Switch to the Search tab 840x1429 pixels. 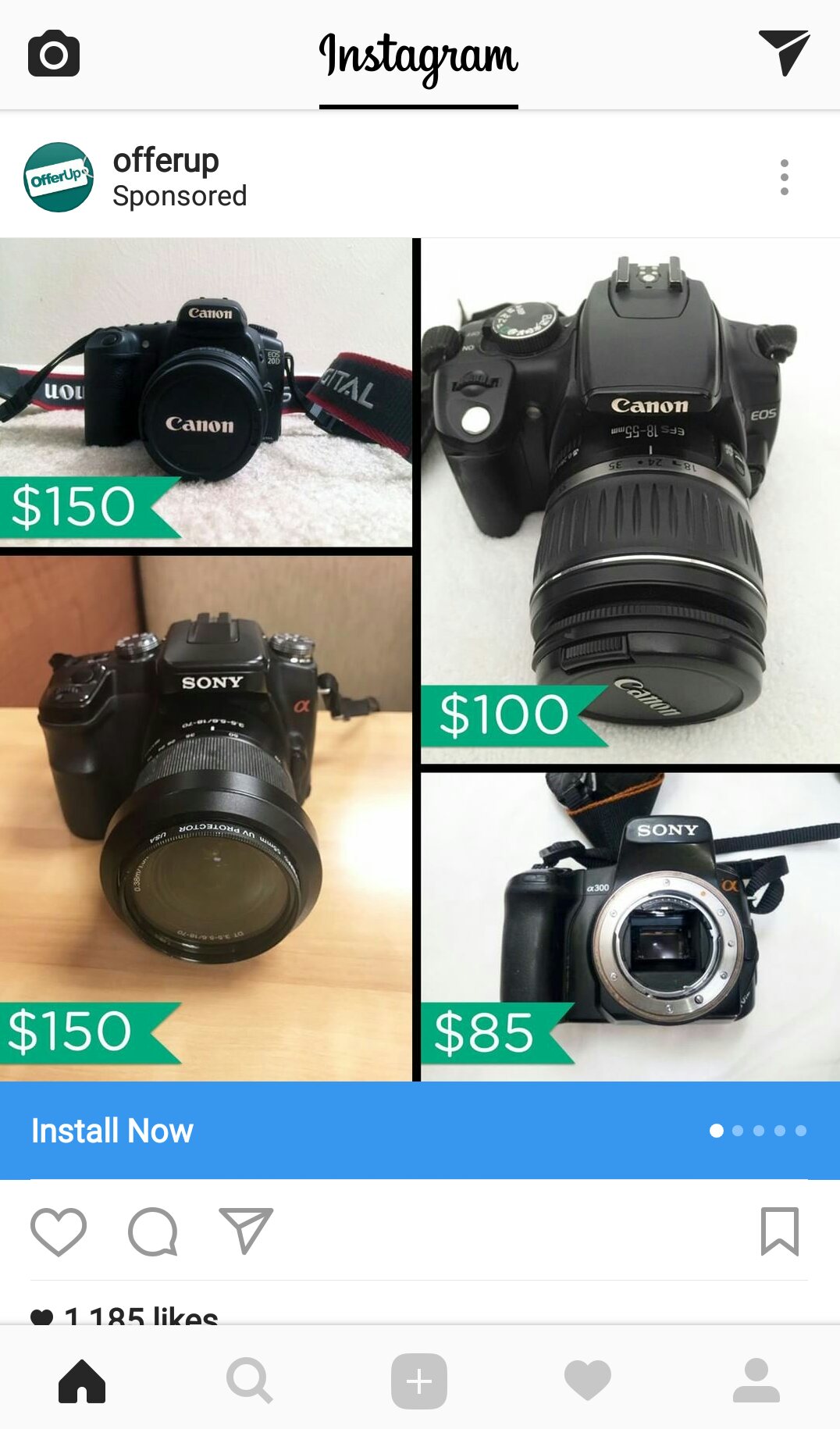pos(250,1381)
